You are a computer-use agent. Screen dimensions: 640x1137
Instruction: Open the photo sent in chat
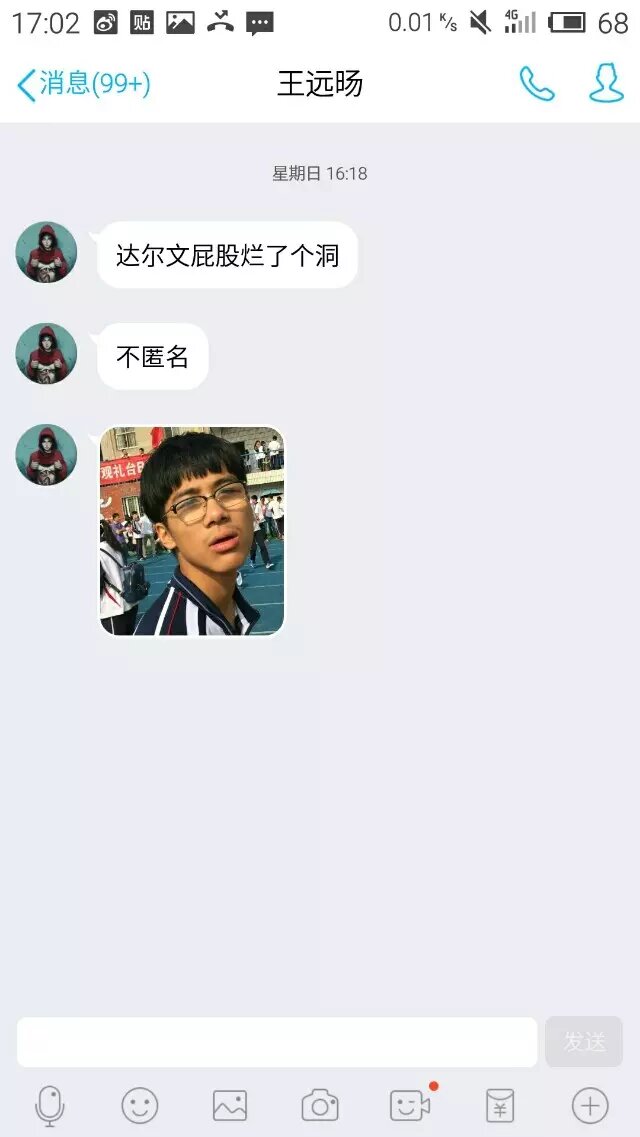[192, 531]
